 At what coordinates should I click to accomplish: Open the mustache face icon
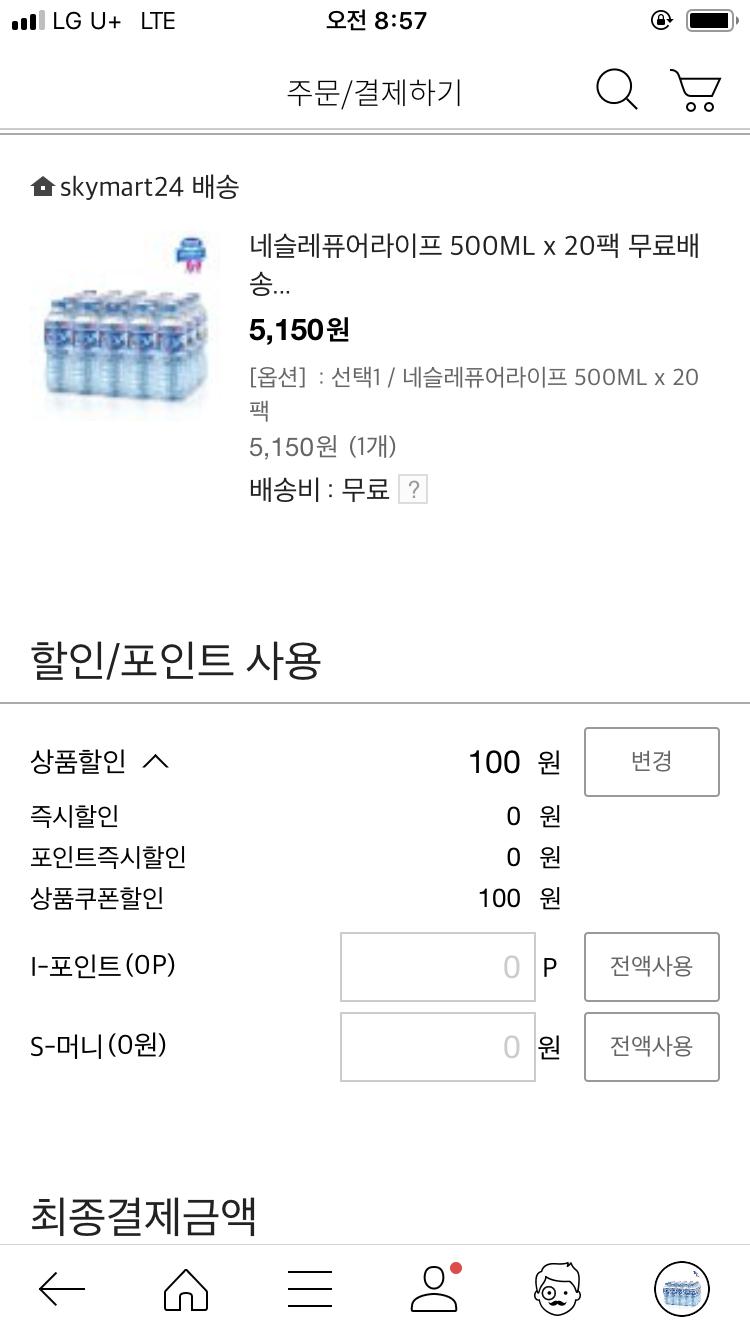pos(558,1289)
